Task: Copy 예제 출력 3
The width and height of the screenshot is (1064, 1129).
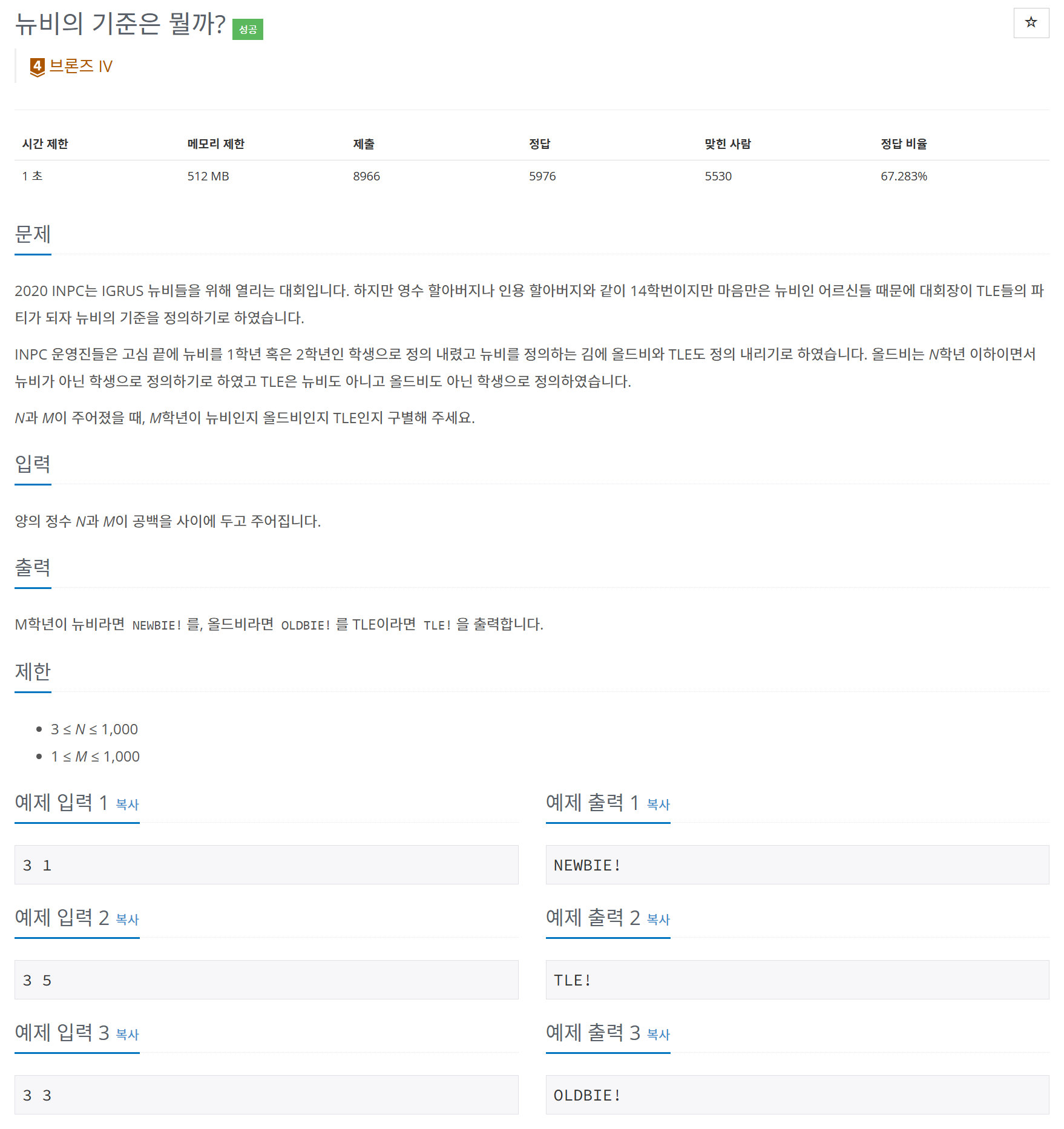Action: coord(658,1035)
